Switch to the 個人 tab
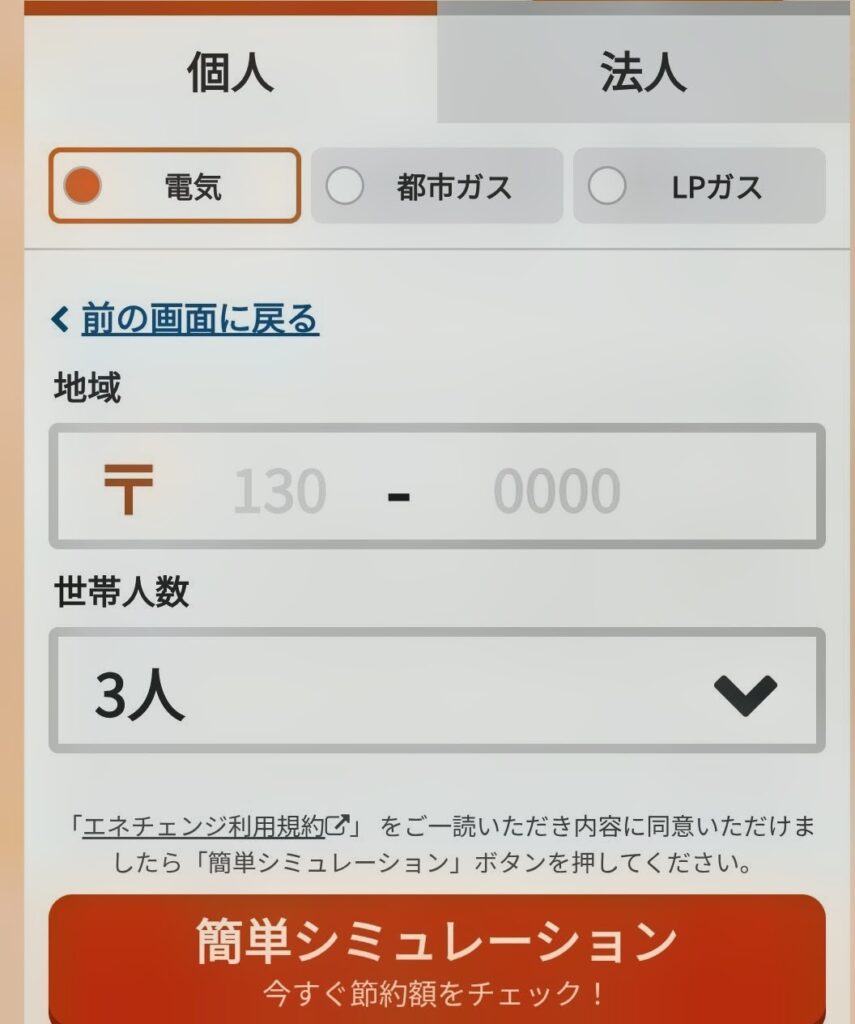This screenshot has height=1024, width=855. pyautogui.click(x=230, y=72)
